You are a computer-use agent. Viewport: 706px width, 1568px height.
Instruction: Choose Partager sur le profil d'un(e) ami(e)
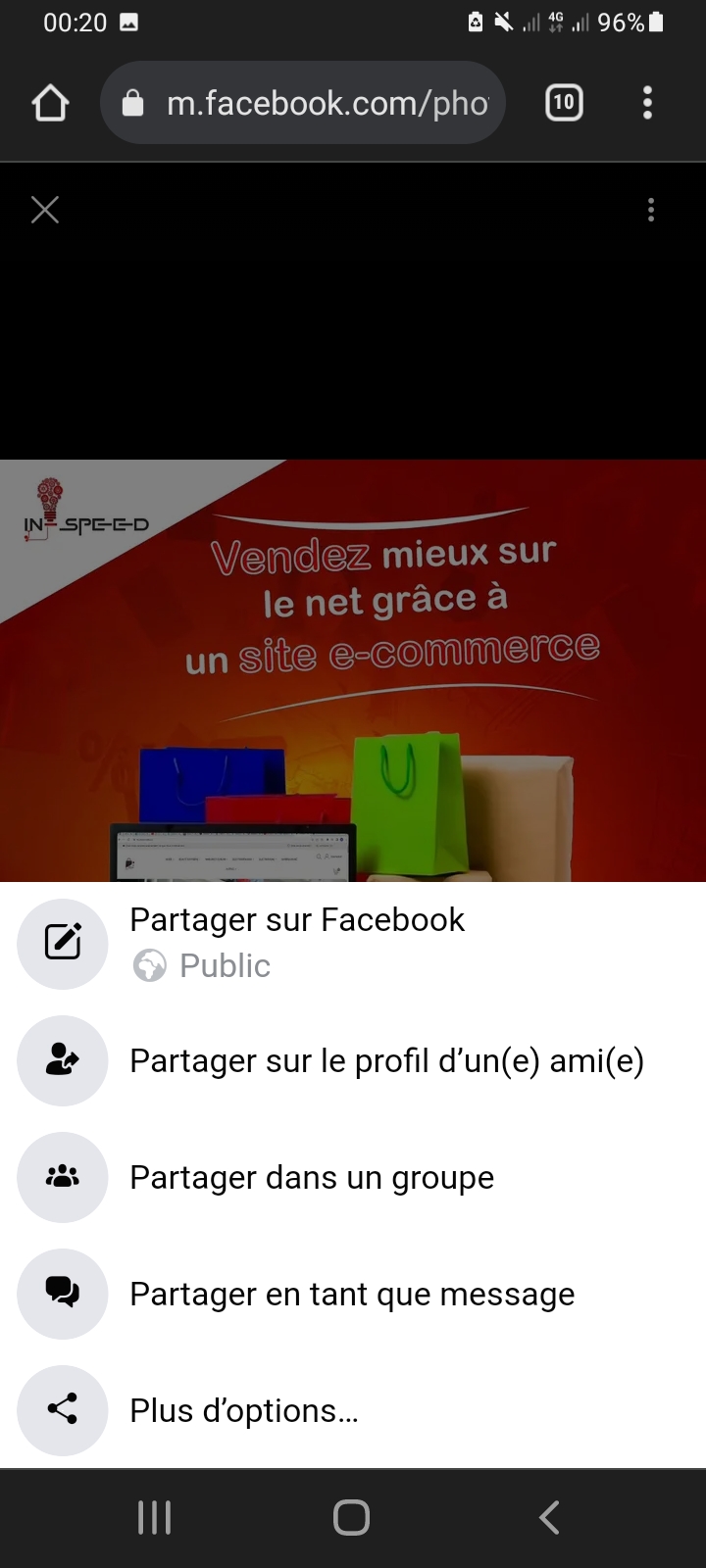tap(386, 1061)
